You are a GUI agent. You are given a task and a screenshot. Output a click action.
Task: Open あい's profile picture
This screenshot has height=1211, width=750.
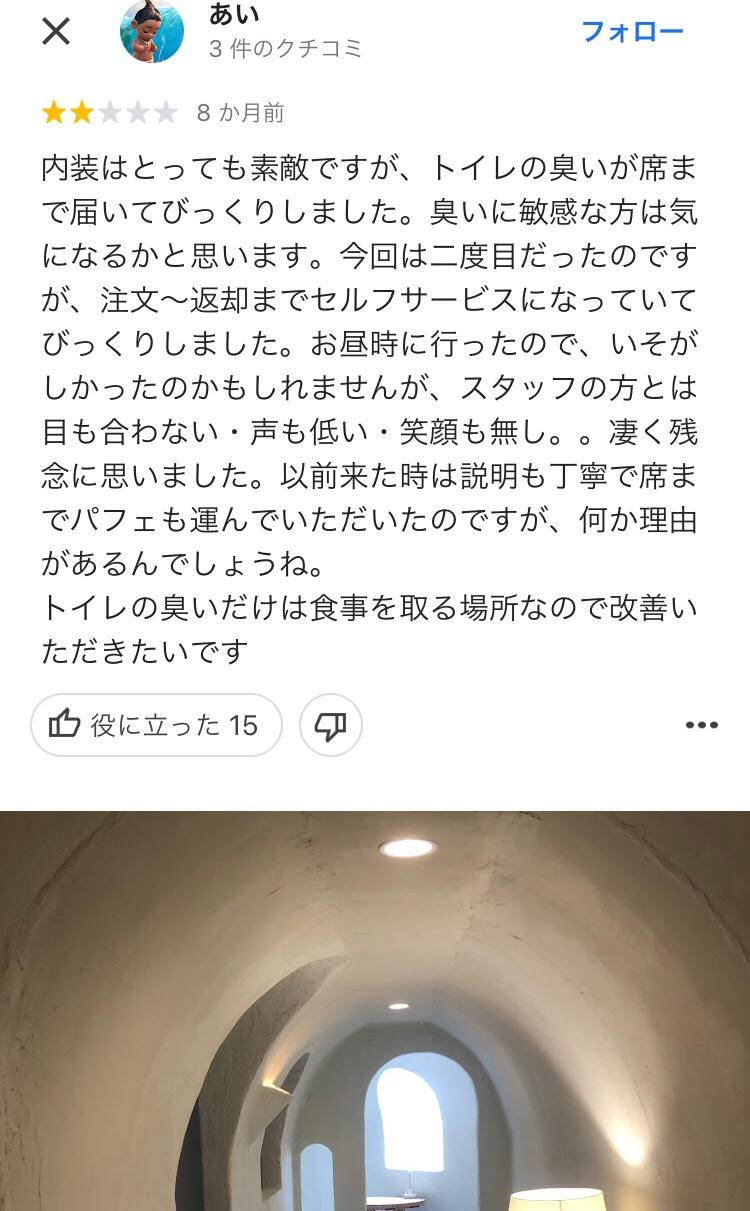(x=152, y=31)
